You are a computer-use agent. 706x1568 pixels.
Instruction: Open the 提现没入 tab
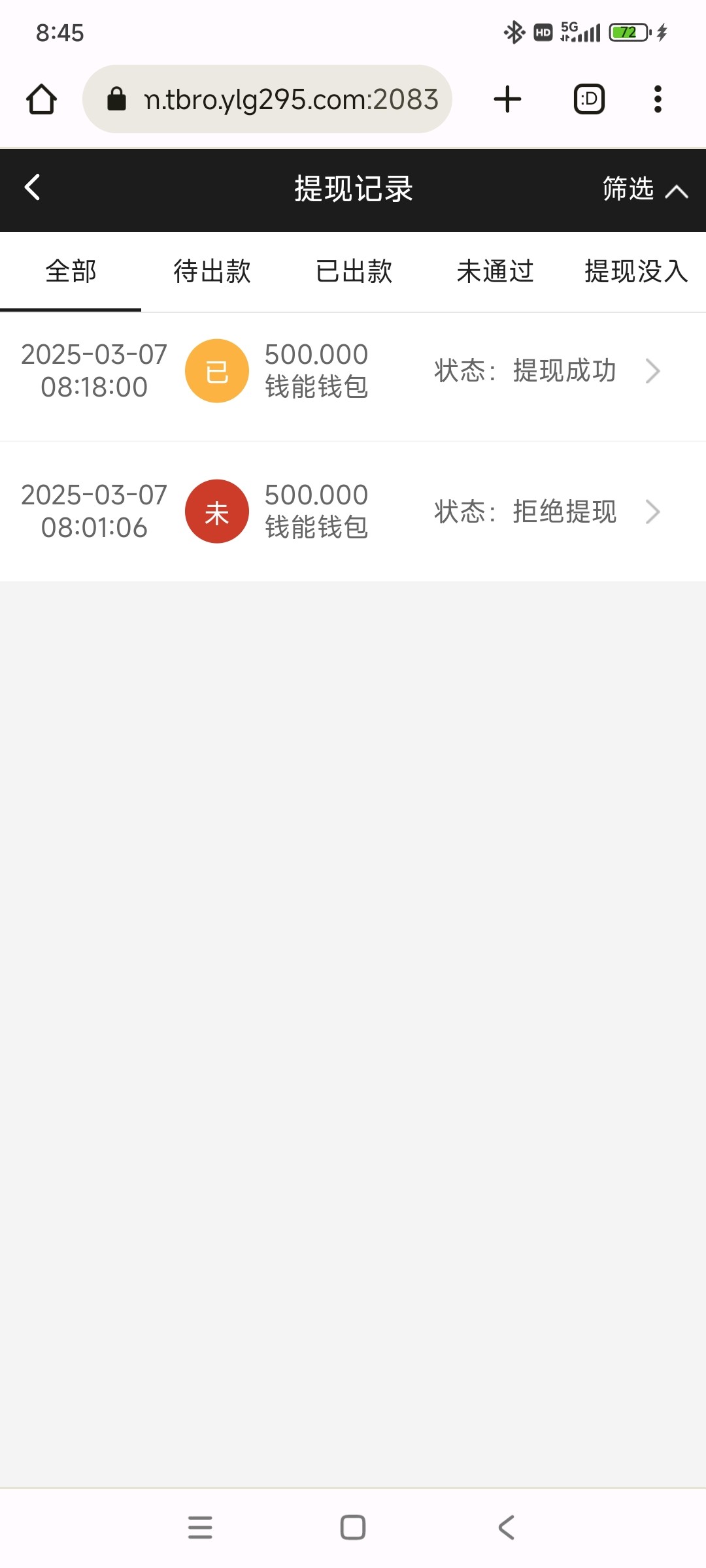point(636,271)
